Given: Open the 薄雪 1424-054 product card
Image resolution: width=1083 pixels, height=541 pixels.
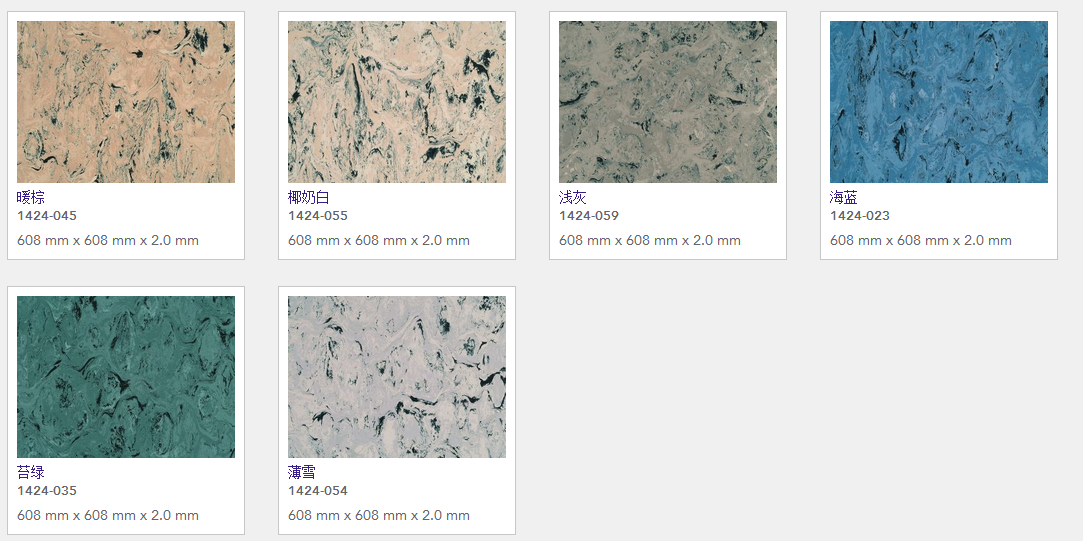Looking at the screenshot, I should pyautogui.click(x=397, y=377).
